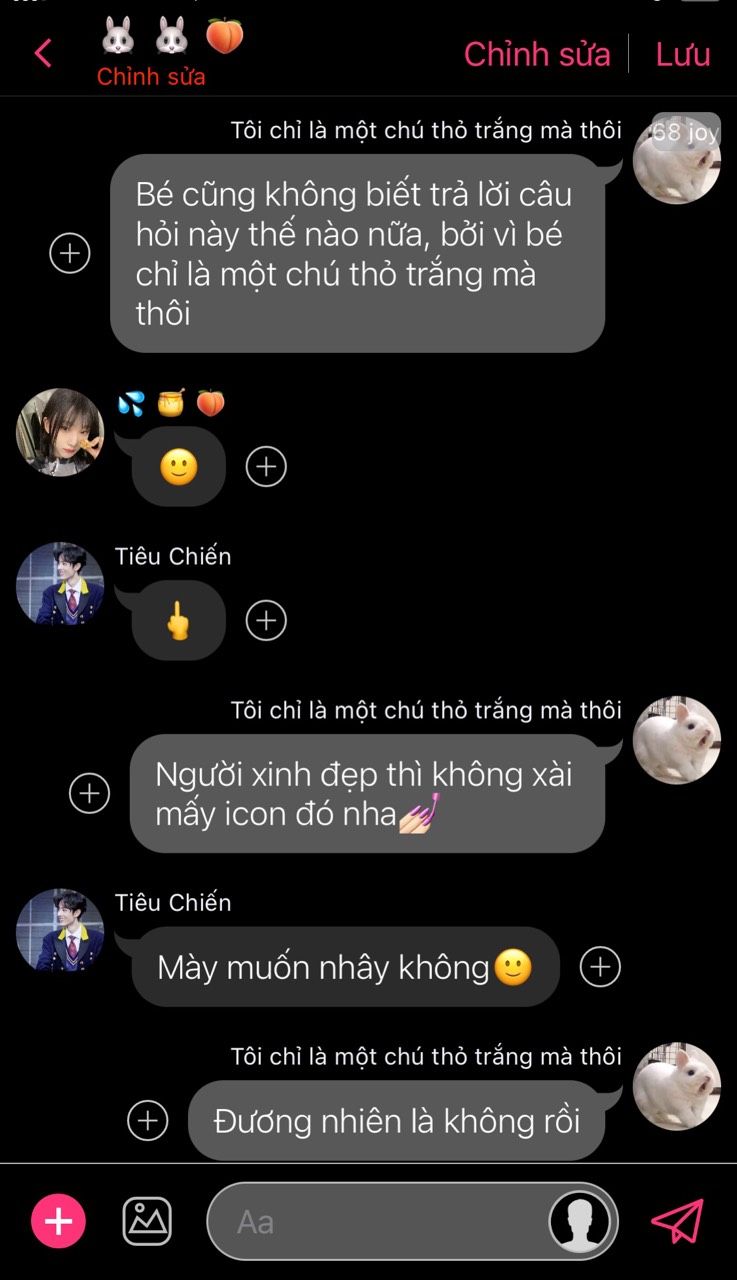Screen dimensions: 737x1280
Task: Open the pink add button at the bottom
Action: point(58,1221)
